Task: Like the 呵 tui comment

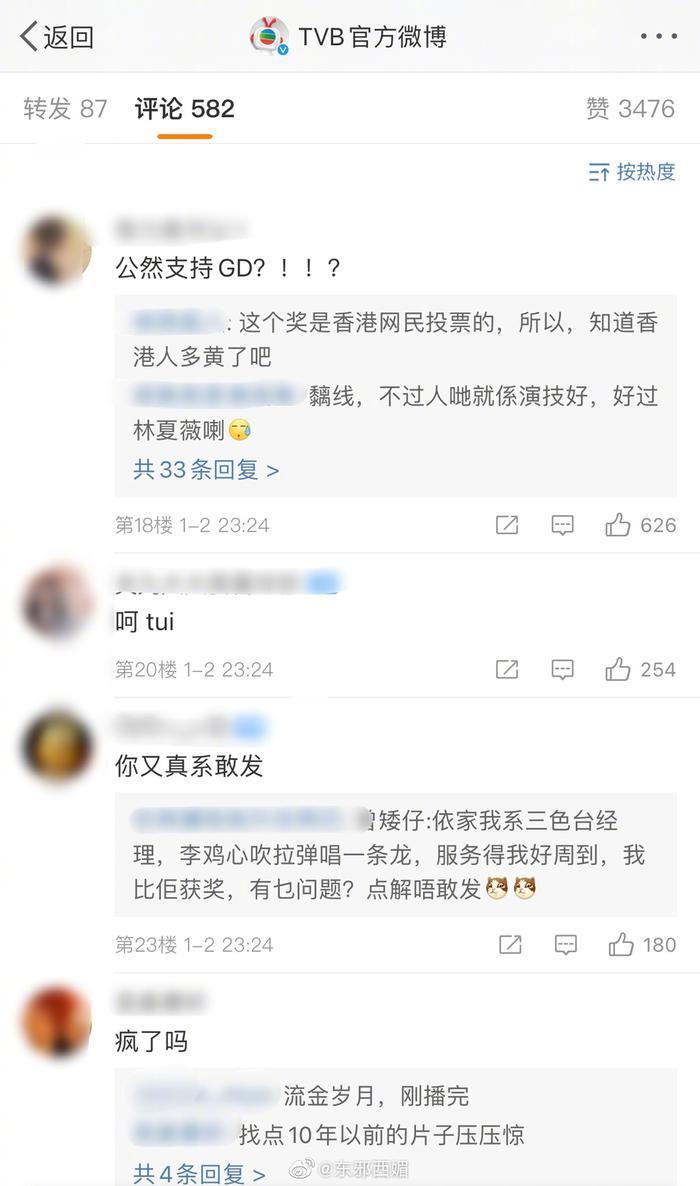Action: (x=640, y=669)
